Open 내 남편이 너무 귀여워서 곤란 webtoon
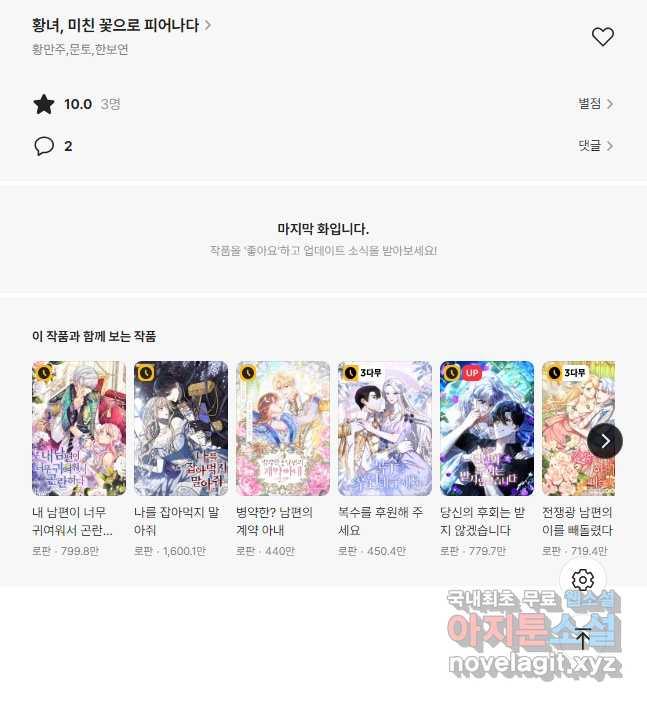 [79, 428]
